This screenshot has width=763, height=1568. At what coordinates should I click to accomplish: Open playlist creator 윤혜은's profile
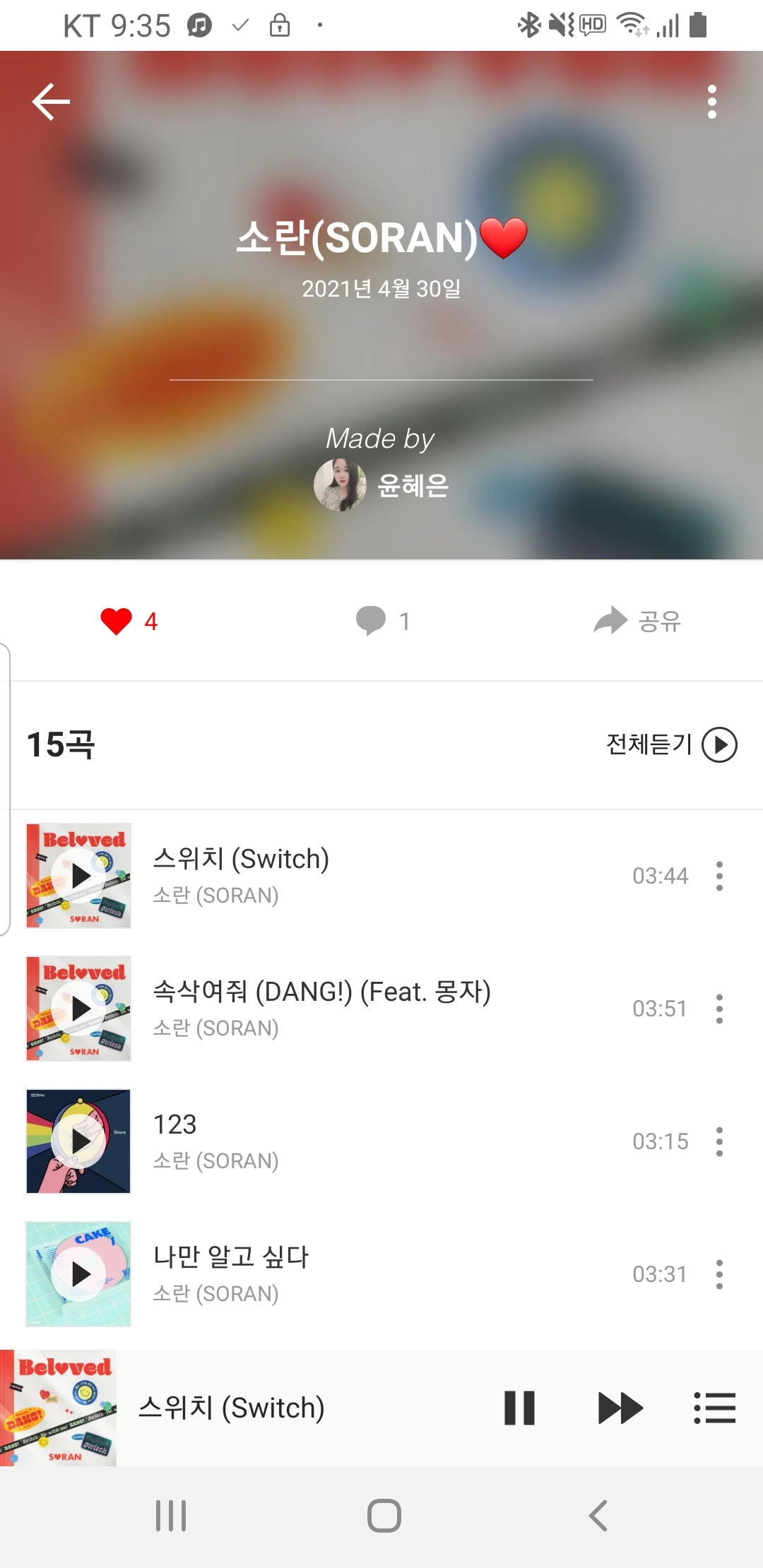point(382,485)
